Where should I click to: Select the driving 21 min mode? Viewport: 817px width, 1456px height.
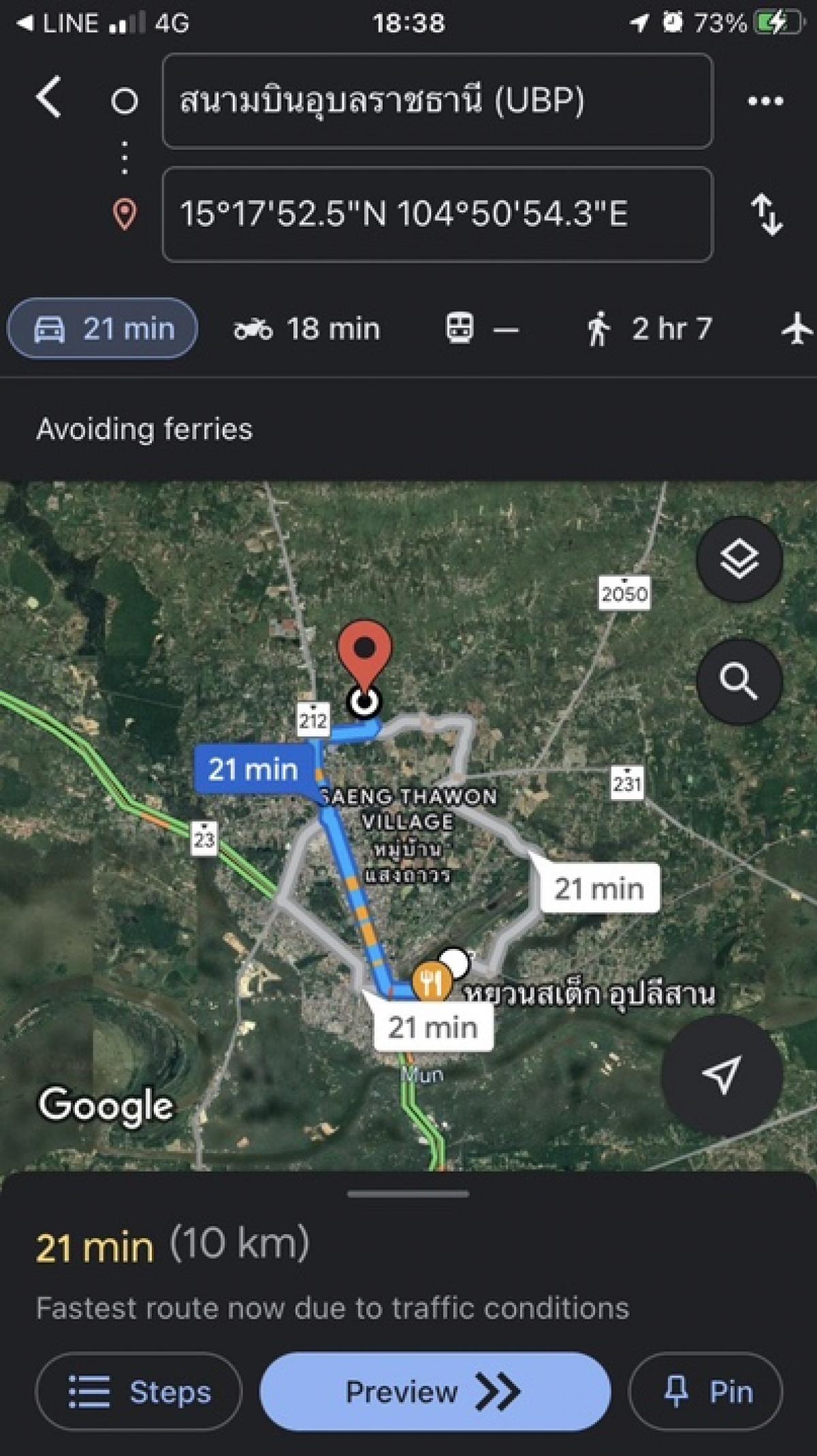pyautogui.click(x=103, y=329)
